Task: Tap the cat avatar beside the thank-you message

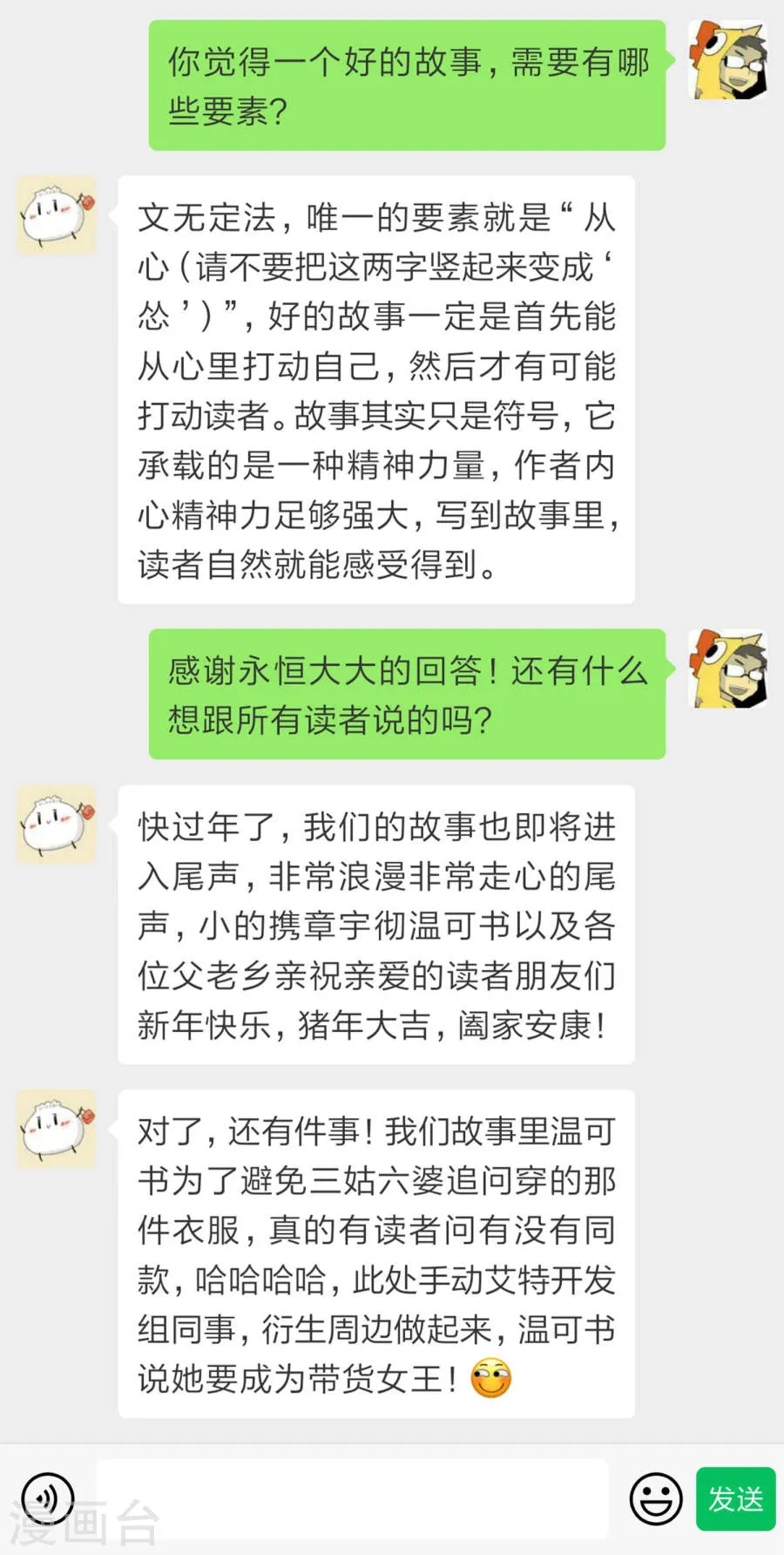Action: pyautogui.click(x=729, y=671)
